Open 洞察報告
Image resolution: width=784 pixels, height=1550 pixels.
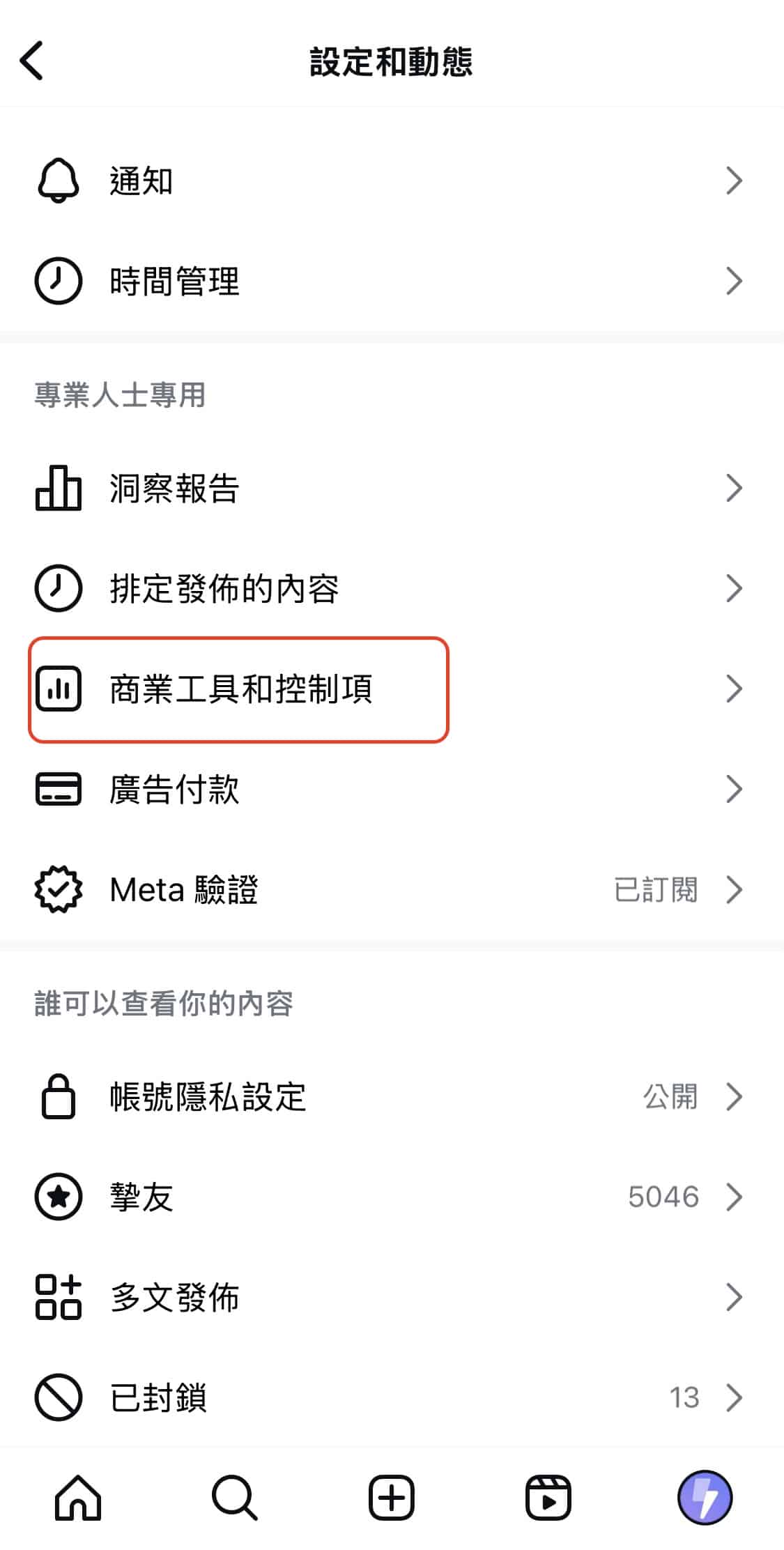tap(390, 488)
